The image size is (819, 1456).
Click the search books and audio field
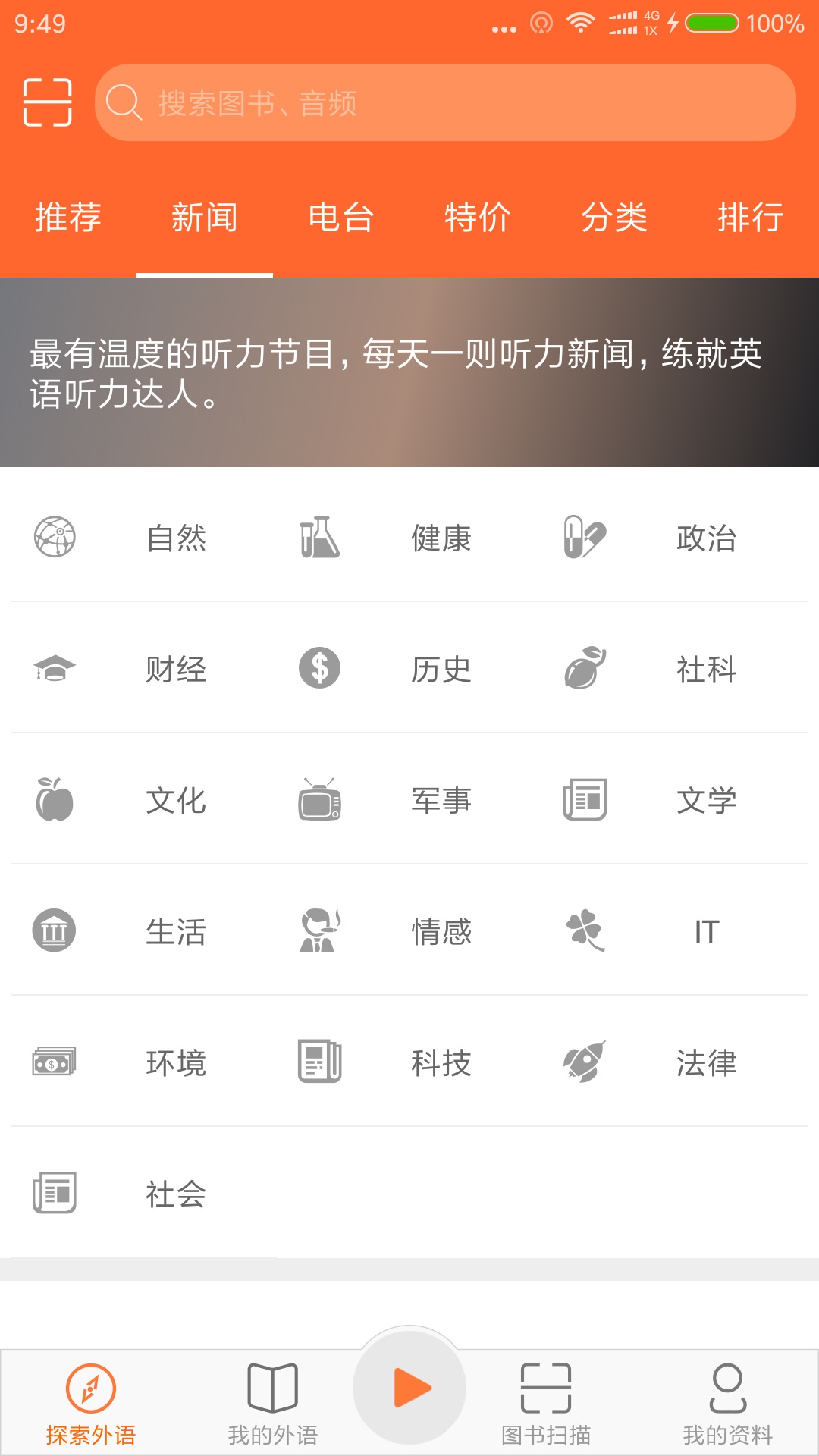(447, 104)
